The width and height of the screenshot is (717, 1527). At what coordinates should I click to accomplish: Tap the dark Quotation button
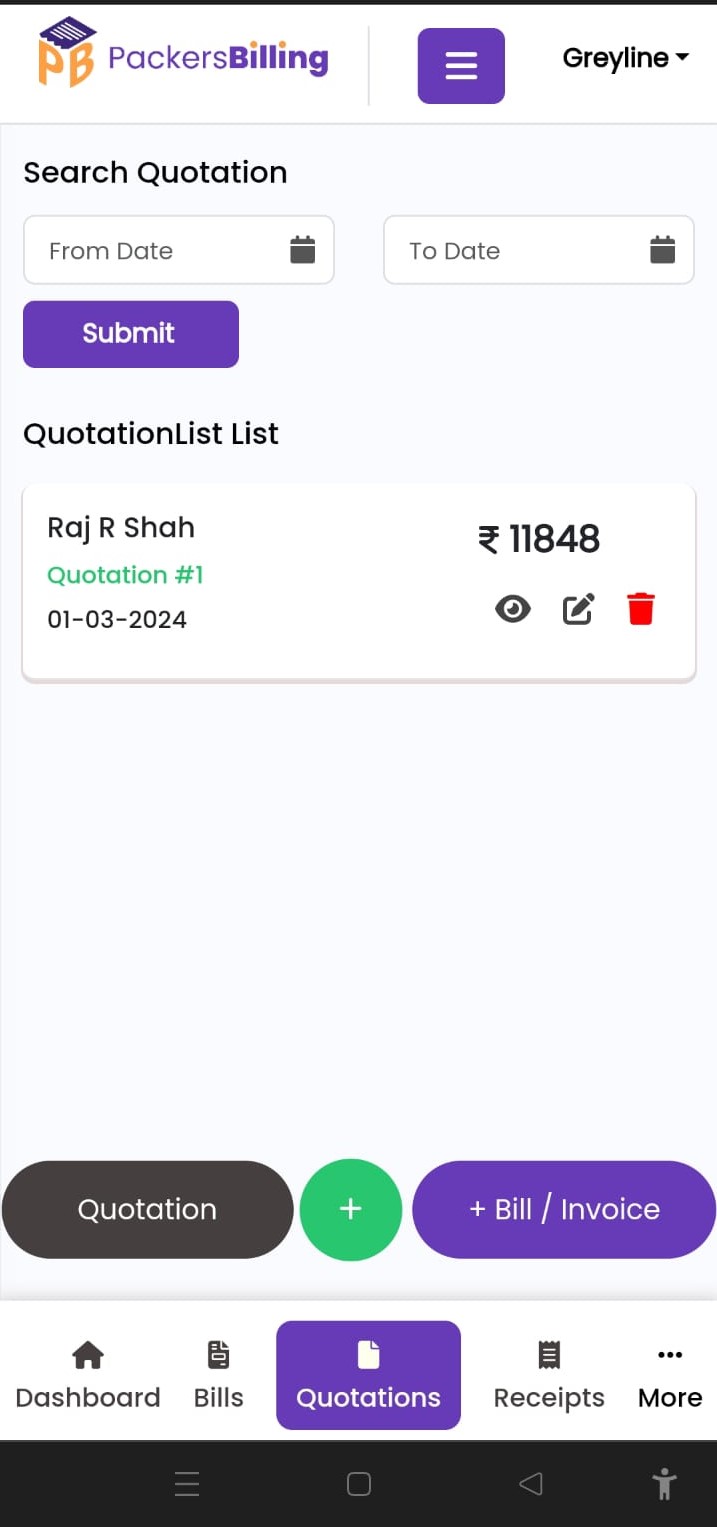coord(147,1209)
